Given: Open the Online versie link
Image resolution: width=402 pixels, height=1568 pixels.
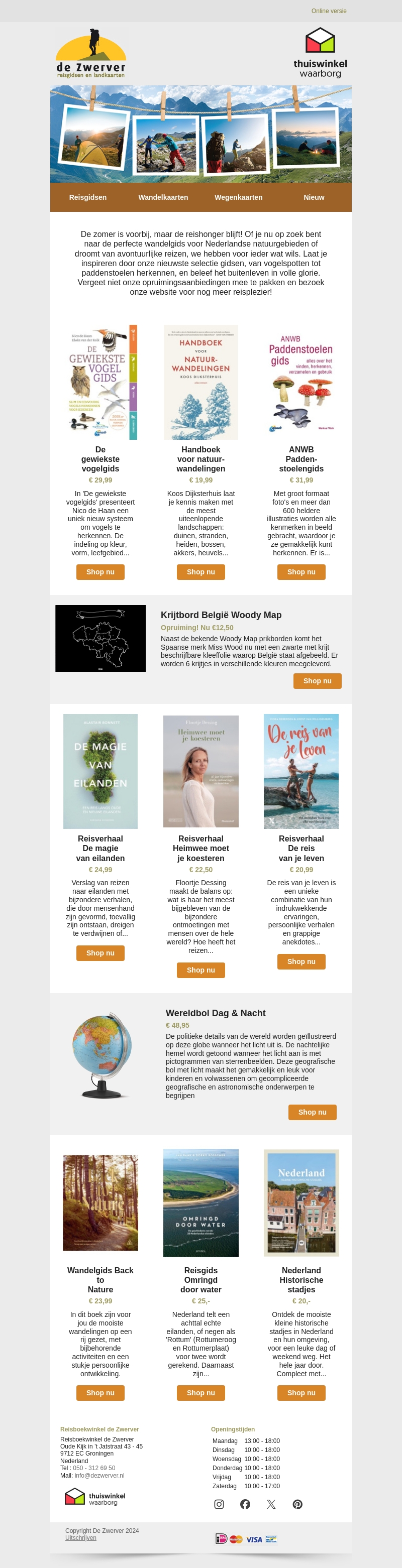Looking at the screenshot, I should [x=328, y=11].
